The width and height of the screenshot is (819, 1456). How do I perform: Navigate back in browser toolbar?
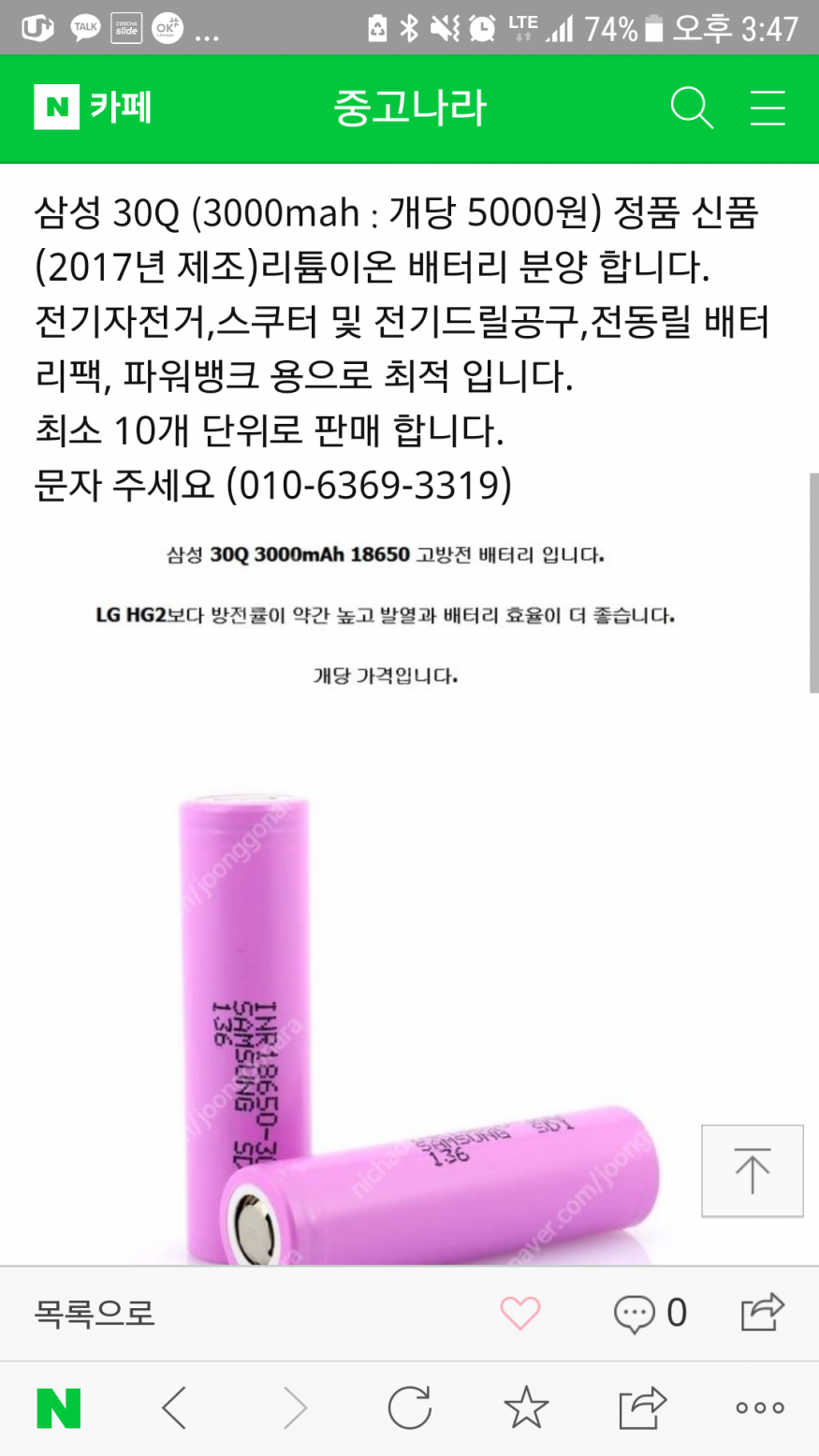175,1407
